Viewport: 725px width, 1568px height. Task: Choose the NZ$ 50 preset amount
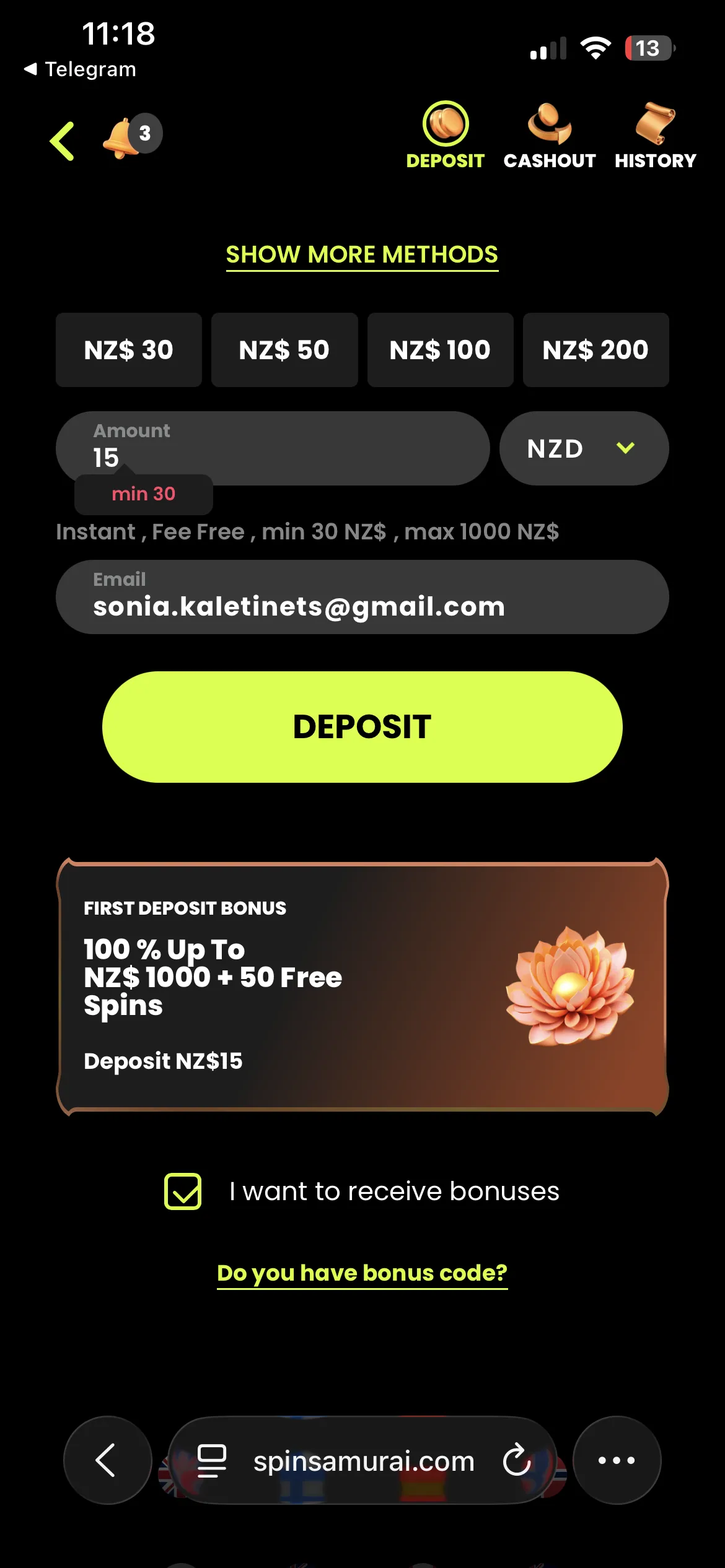coord(284,350)
